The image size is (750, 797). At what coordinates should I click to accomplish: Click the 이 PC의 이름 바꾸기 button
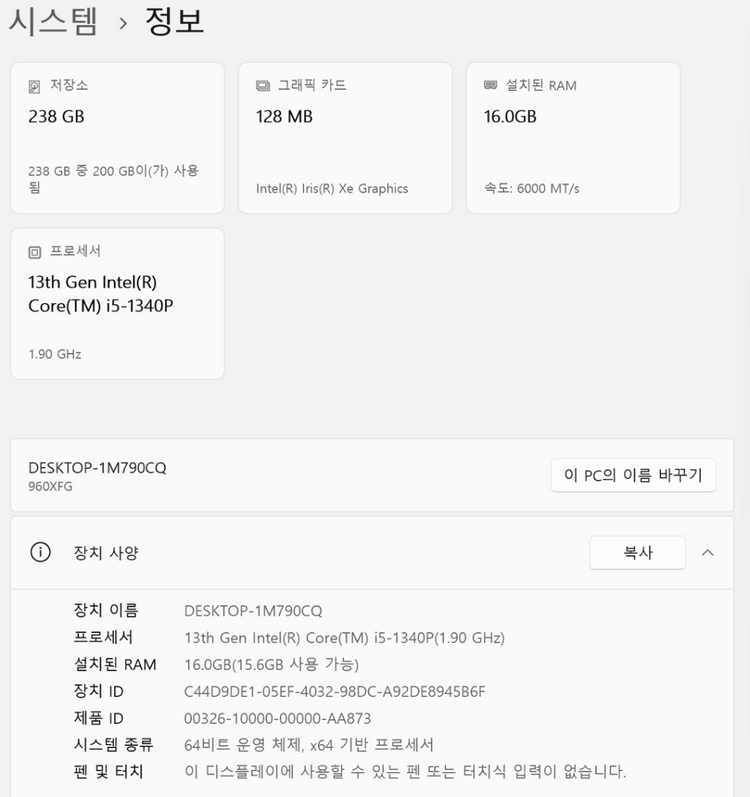[x=633, y=475]
